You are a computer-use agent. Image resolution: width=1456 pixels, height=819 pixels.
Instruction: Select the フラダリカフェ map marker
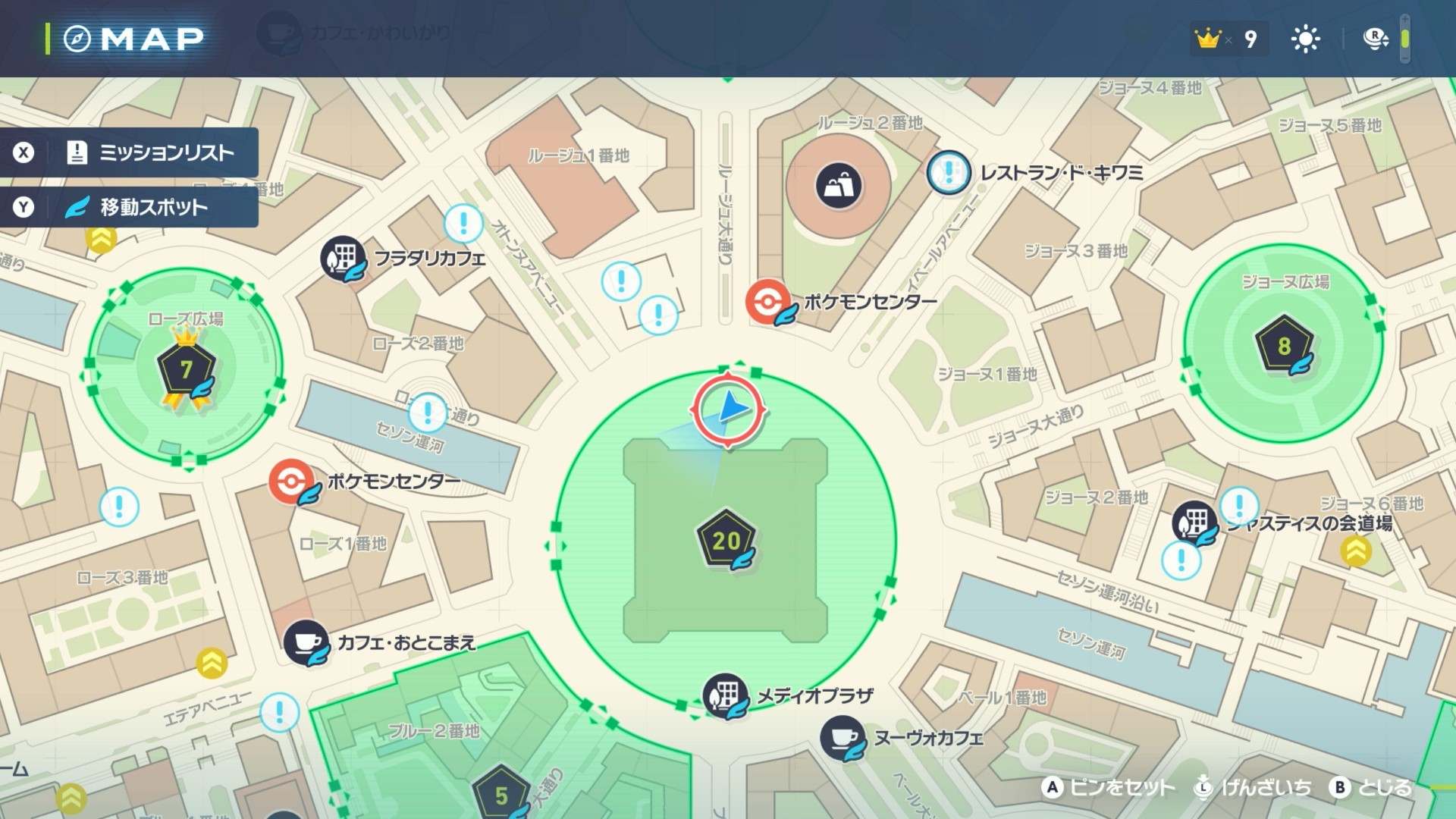coord(343,258)
